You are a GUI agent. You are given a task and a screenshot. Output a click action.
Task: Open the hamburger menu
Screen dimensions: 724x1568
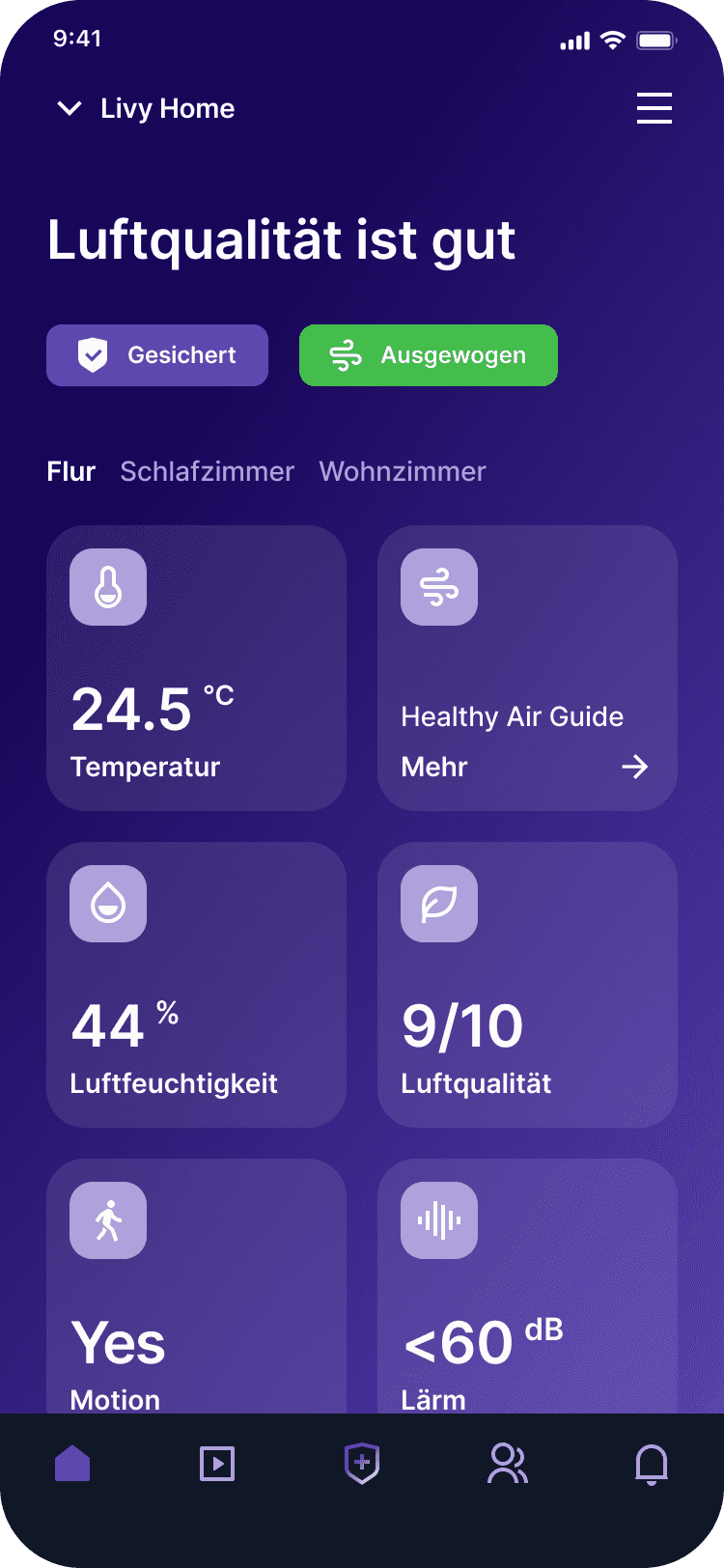tap(654, 108)
